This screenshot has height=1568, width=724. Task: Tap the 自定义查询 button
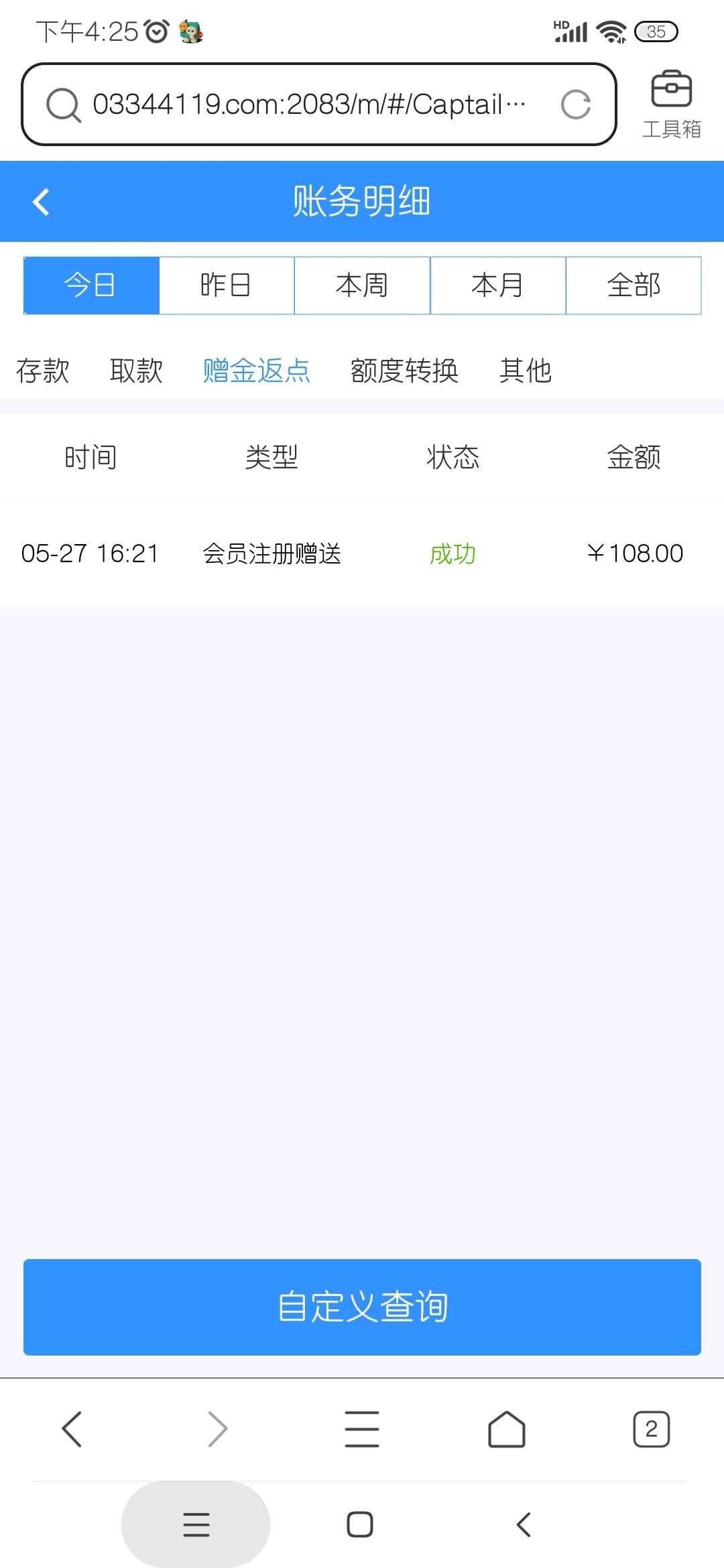362,1307
